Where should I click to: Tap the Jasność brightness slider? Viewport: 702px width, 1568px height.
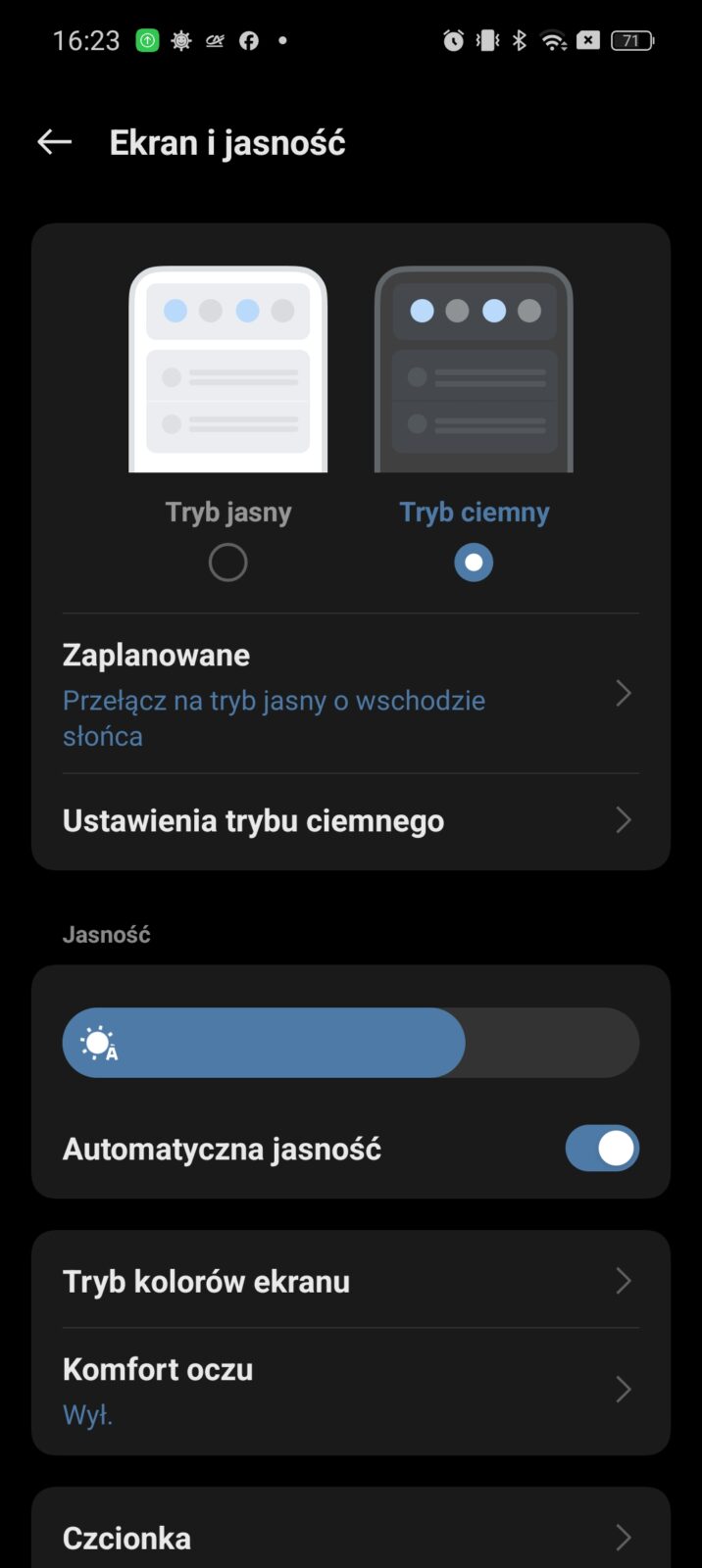(x=350, y=1043)
